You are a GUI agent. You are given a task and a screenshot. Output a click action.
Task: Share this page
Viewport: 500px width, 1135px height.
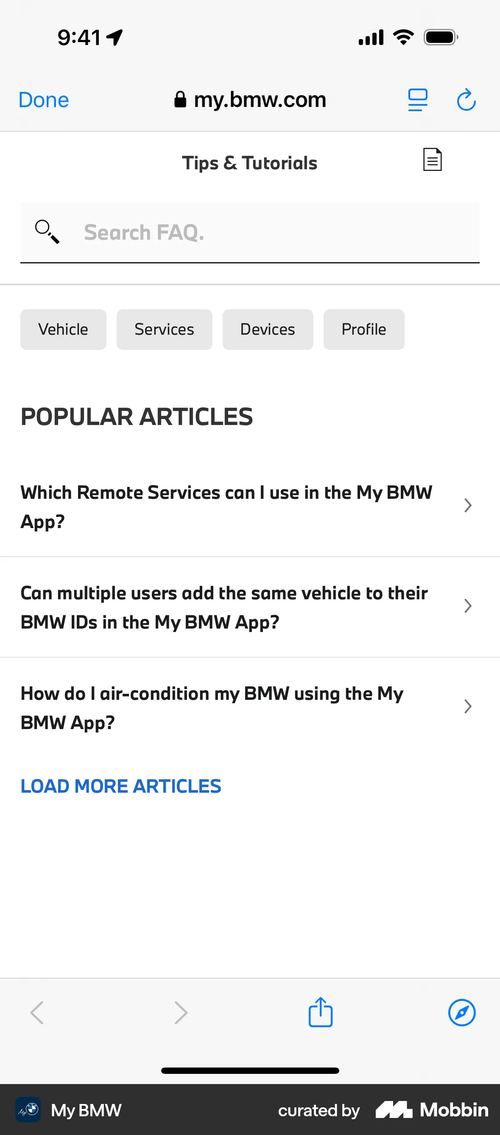(x=321, y=1012)
